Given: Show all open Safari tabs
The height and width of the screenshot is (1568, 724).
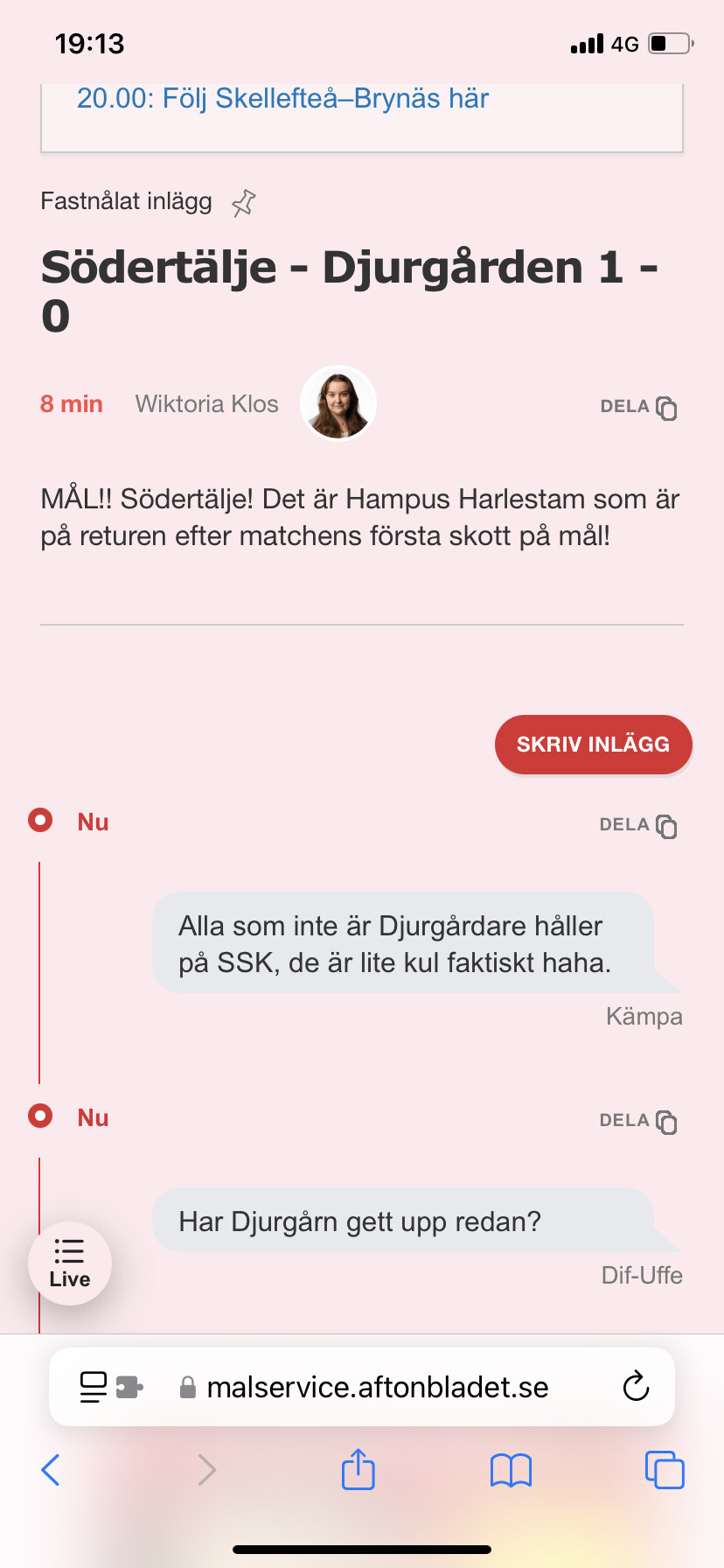Looking at the screenshot, I should [x=665, y=1470].
